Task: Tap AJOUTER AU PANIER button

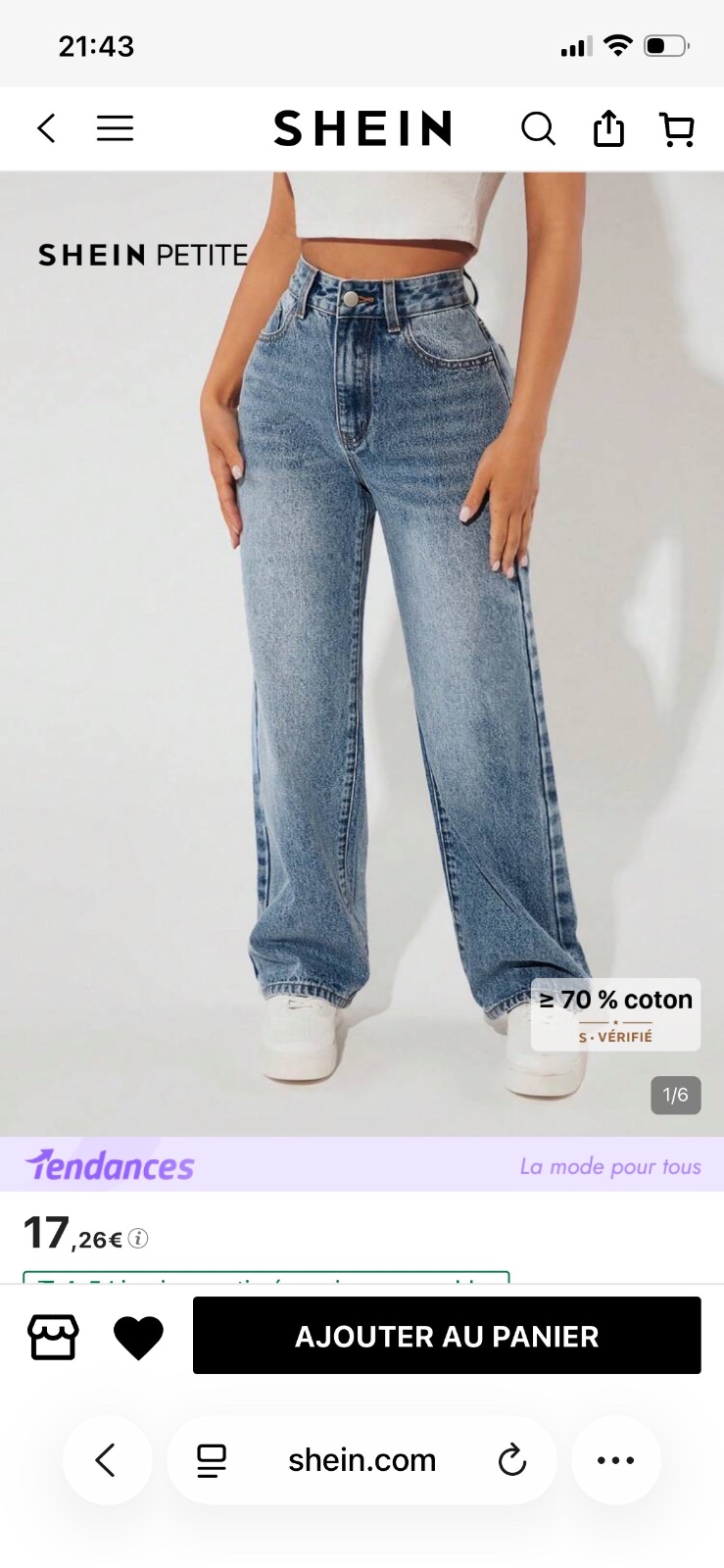Action: (447, 1336)
